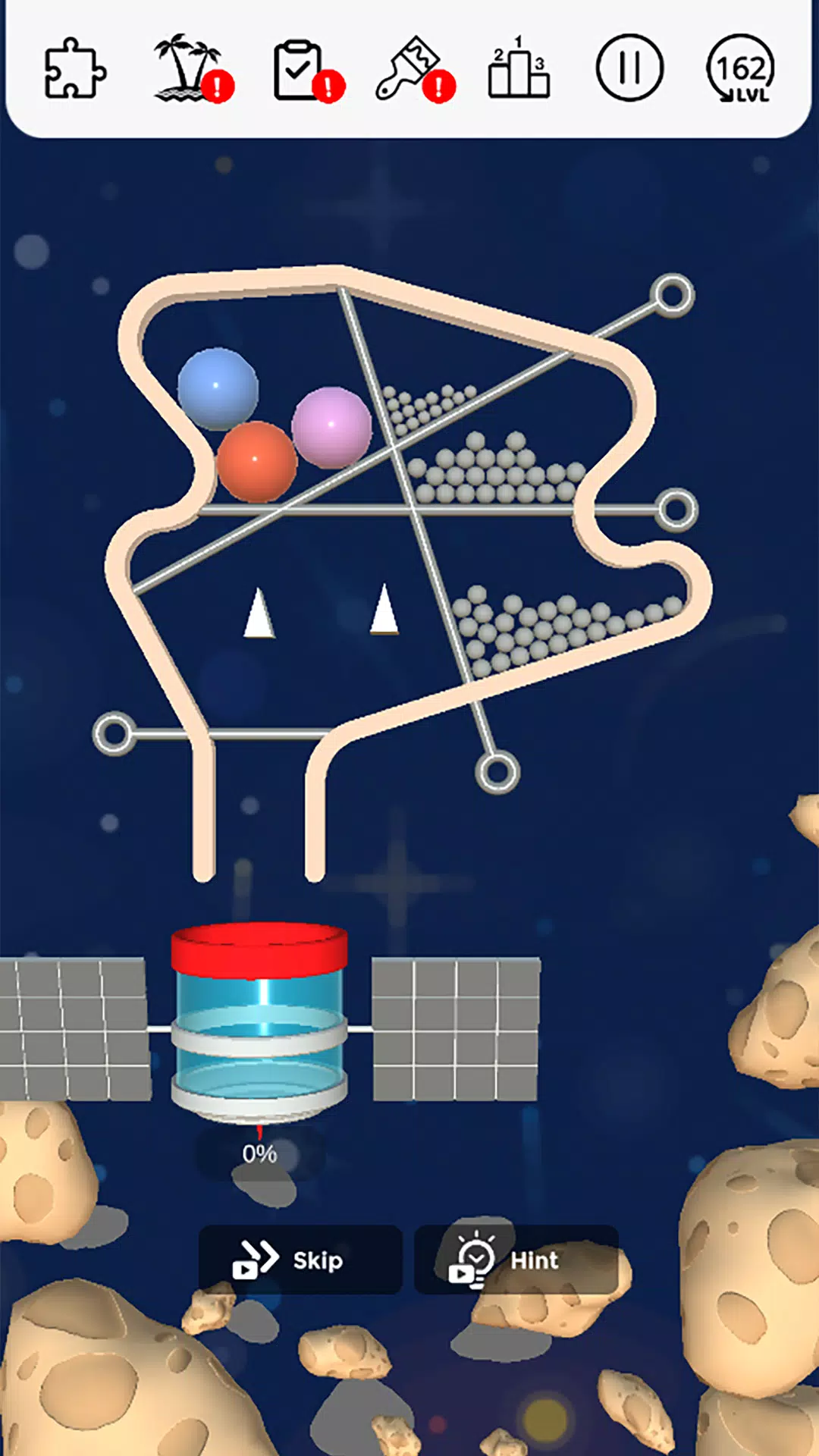This screenshot has width=819, height=1456.
Task: Pull the diagonal pin under the colored balls
Action: [672, 295]
